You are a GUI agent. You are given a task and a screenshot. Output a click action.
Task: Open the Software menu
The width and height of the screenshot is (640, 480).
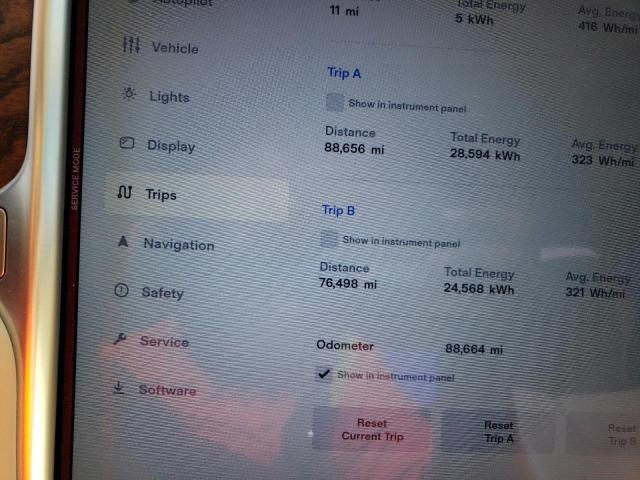(x=155, y=389)
